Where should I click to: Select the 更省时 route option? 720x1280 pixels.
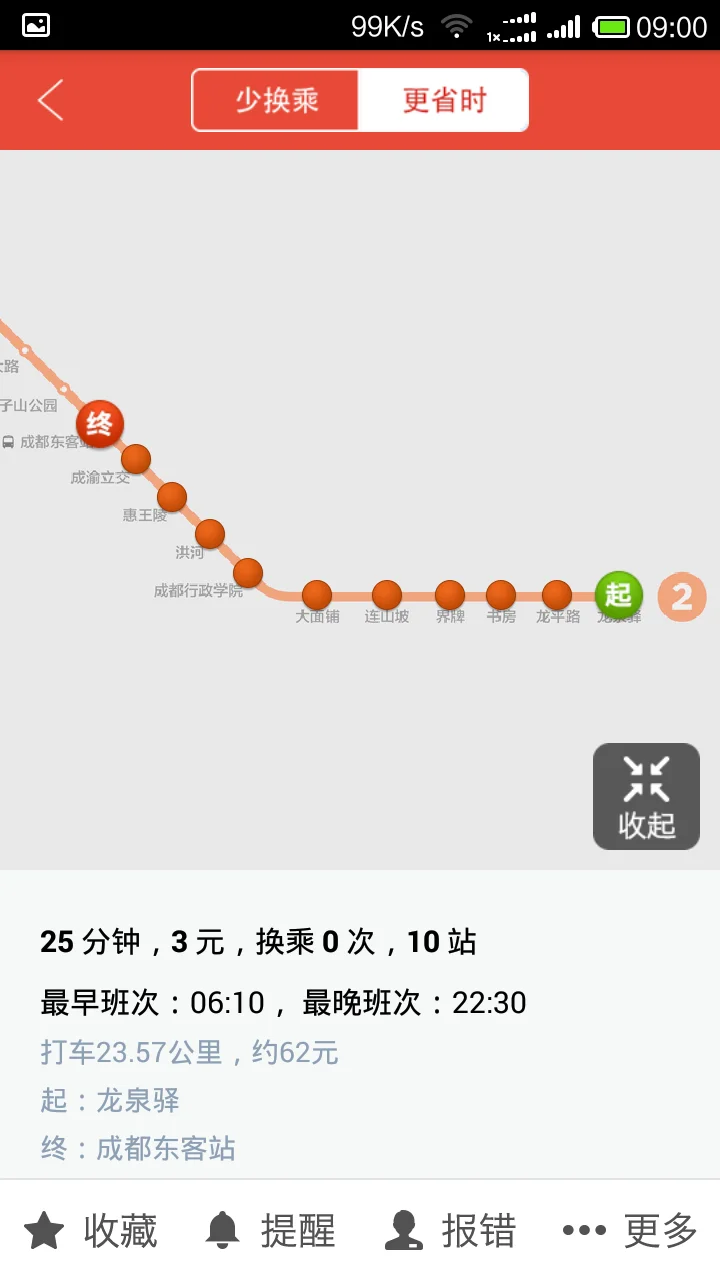coord(443,99)
